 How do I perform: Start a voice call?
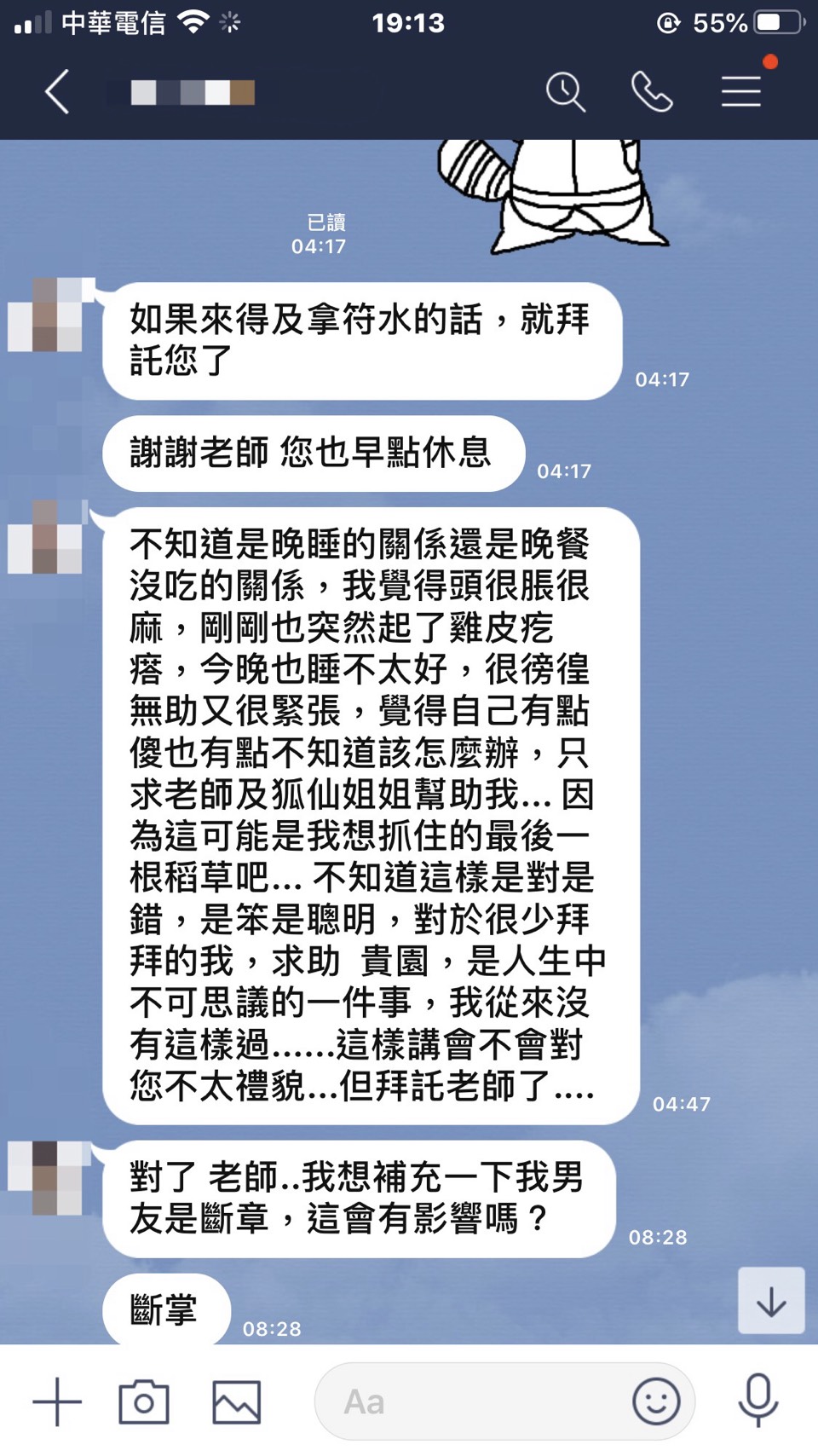(652, 92)
